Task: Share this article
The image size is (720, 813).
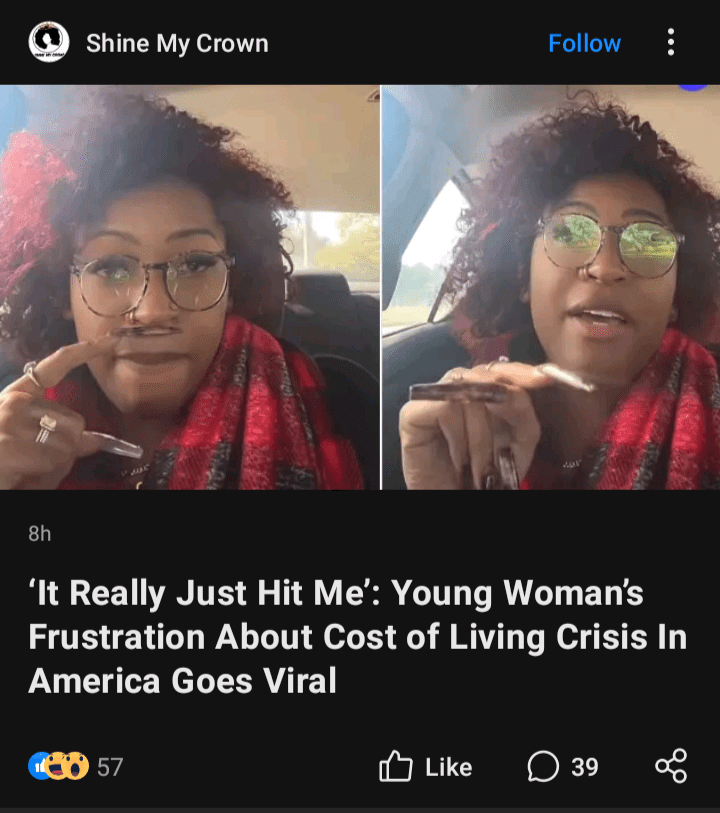Action: point(671,767)
